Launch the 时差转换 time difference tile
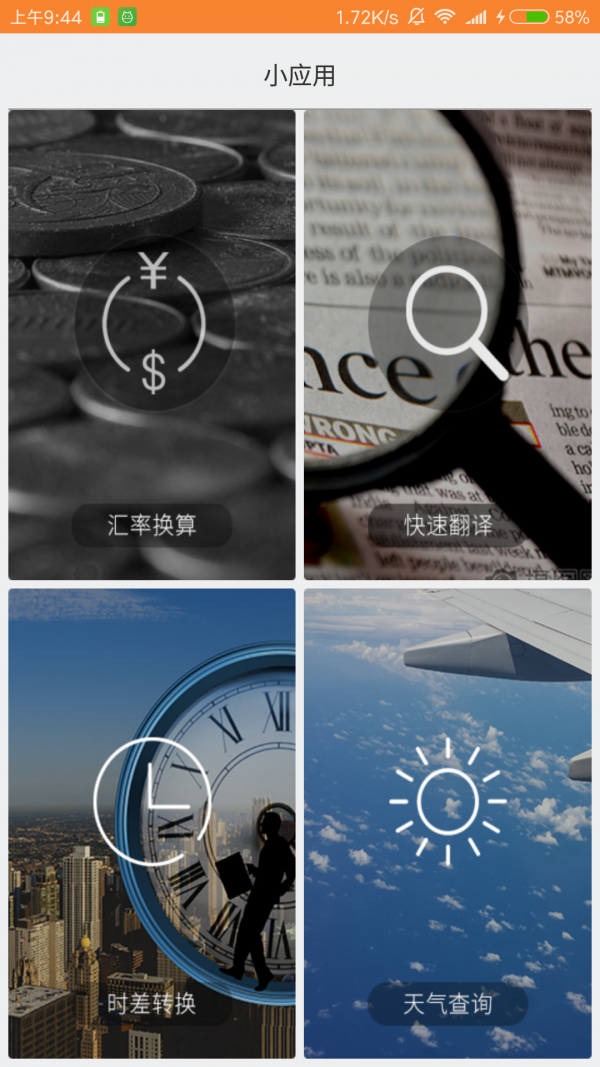Viewport: 600px width, 1067px height. pos(152,823)
